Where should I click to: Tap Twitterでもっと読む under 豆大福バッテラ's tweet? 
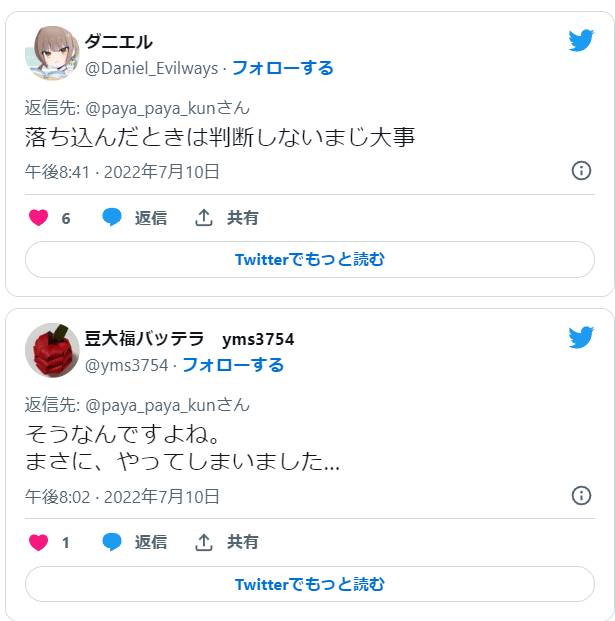pyautogui.click(x=309, y=584)
